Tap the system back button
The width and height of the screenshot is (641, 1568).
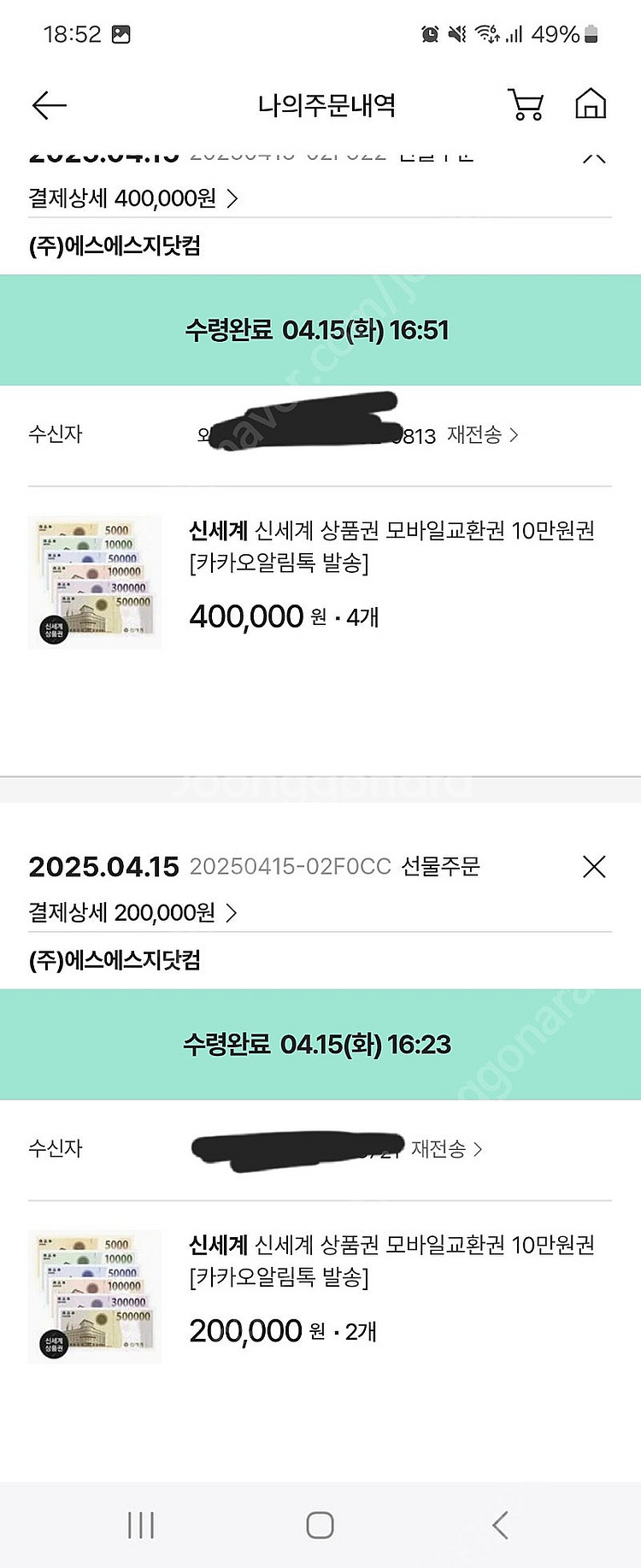tap(501, 1525)
